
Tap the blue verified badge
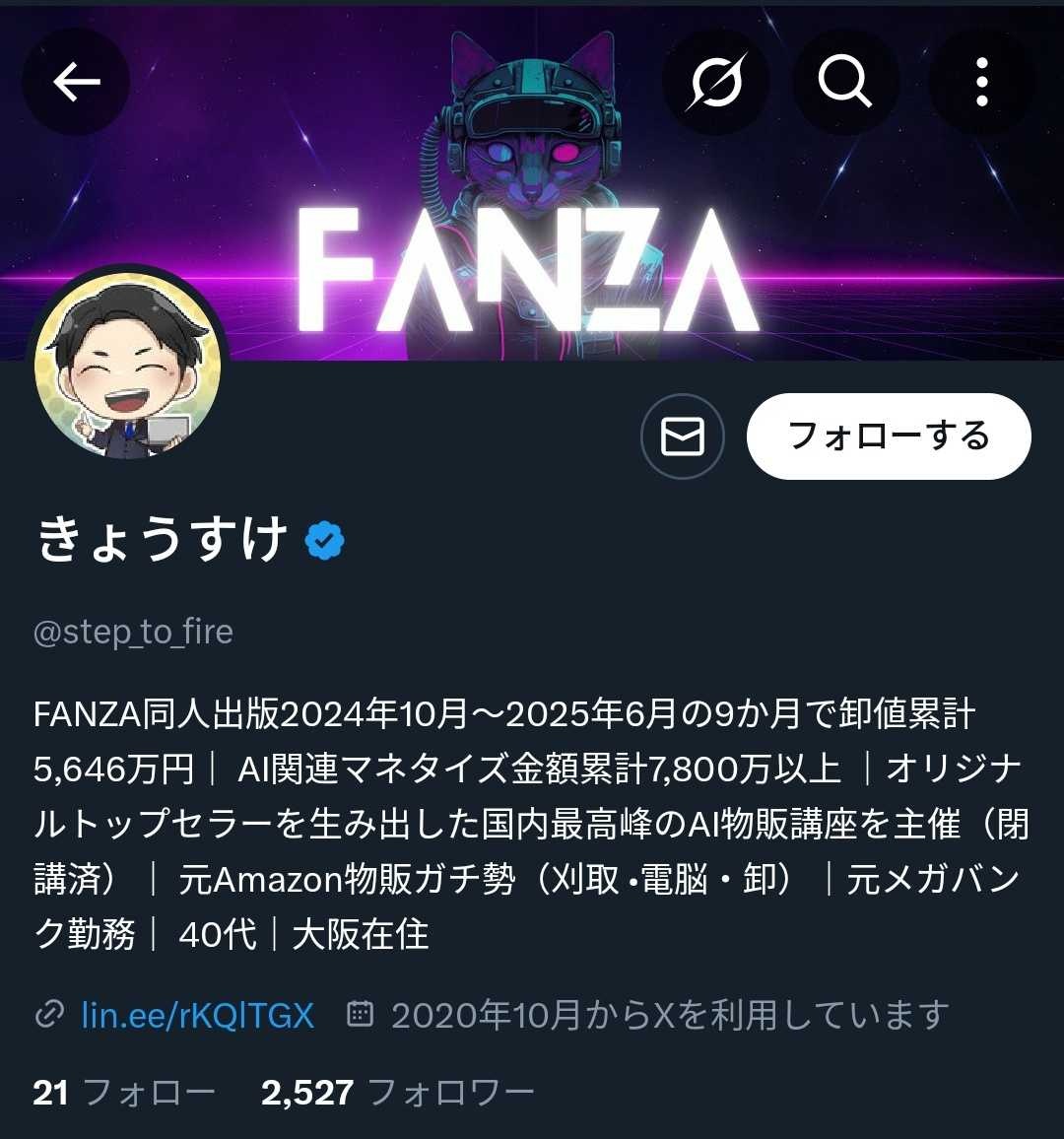click(324, 541)
